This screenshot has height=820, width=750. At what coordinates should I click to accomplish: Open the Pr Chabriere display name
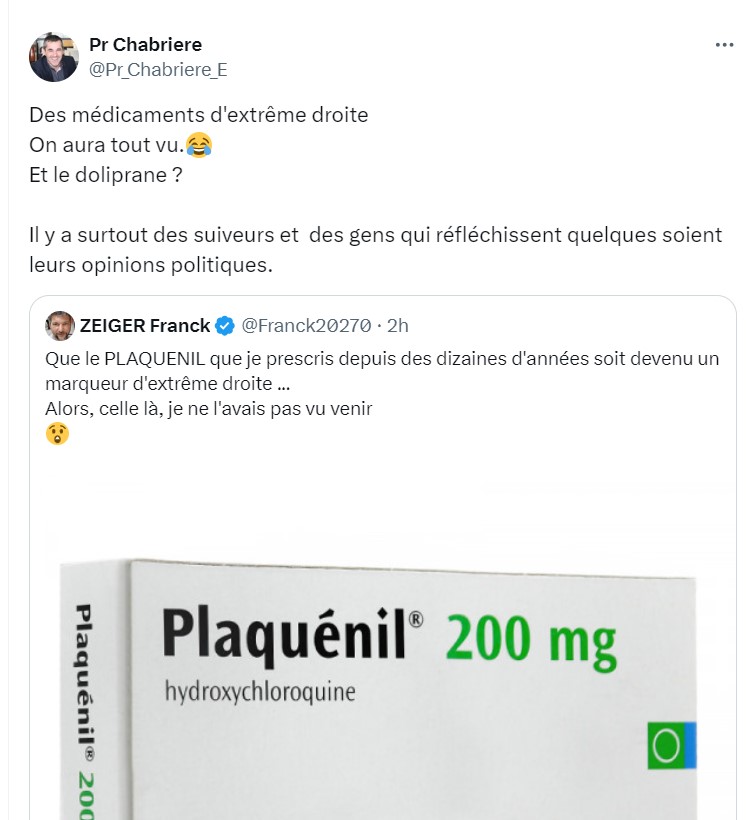point(144,46)
